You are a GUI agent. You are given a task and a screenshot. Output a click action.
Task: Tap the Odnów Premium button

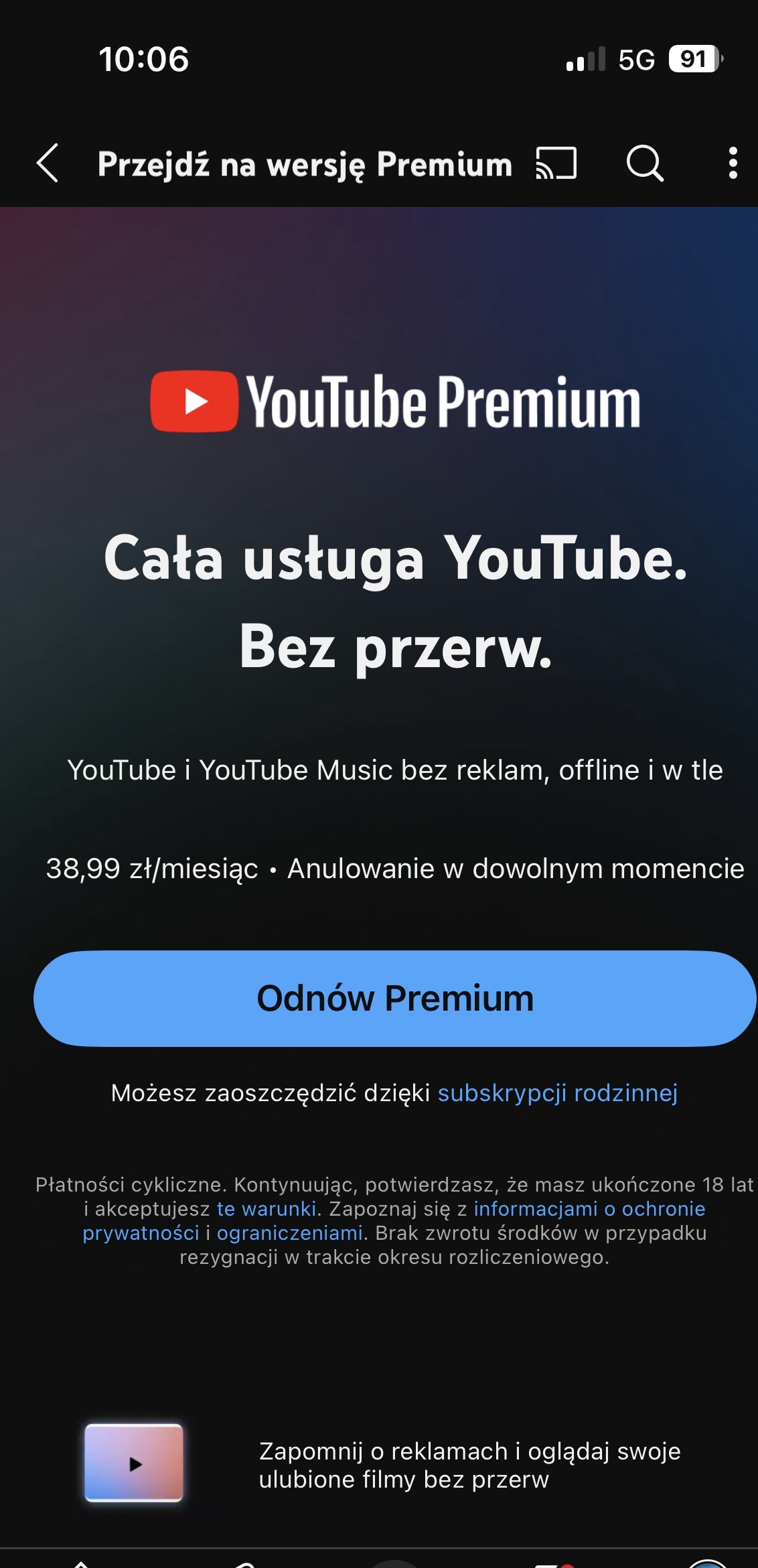(x=395, y=998)
